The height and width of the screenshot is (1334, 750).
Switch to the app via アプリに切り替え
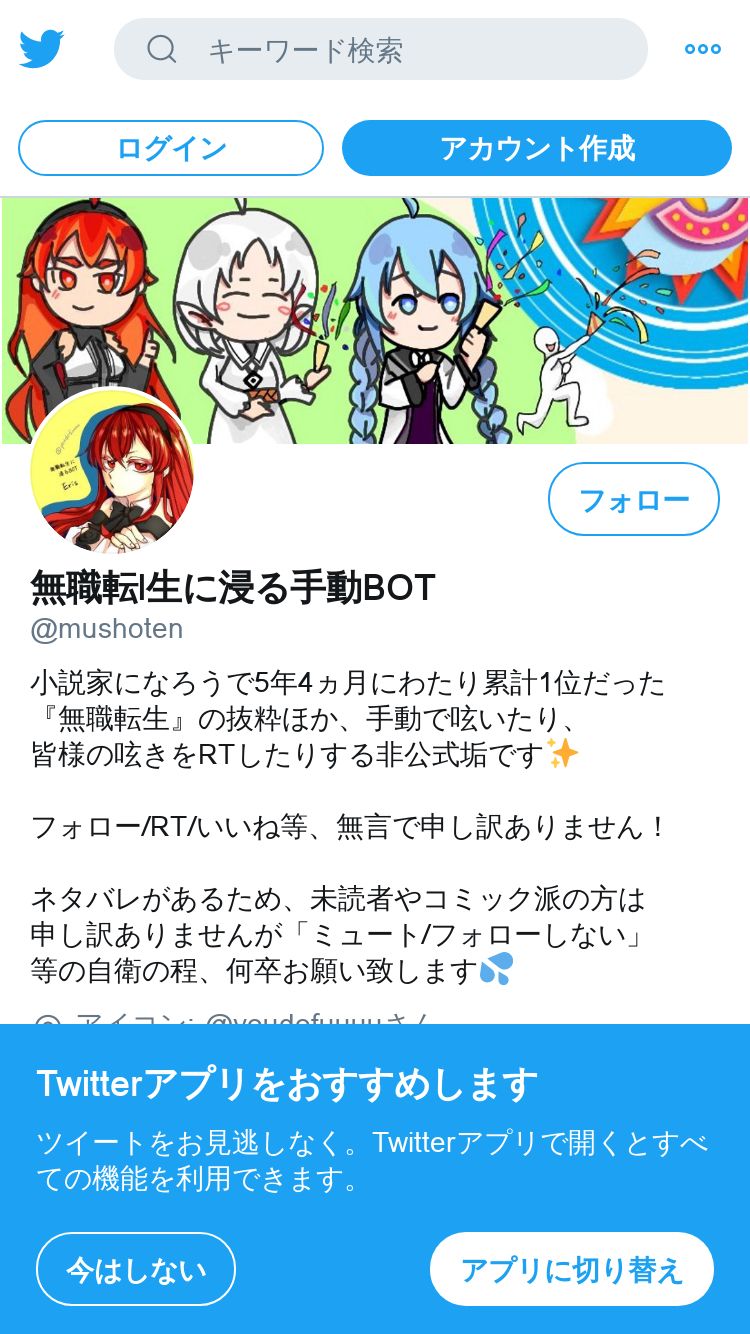572,1269
